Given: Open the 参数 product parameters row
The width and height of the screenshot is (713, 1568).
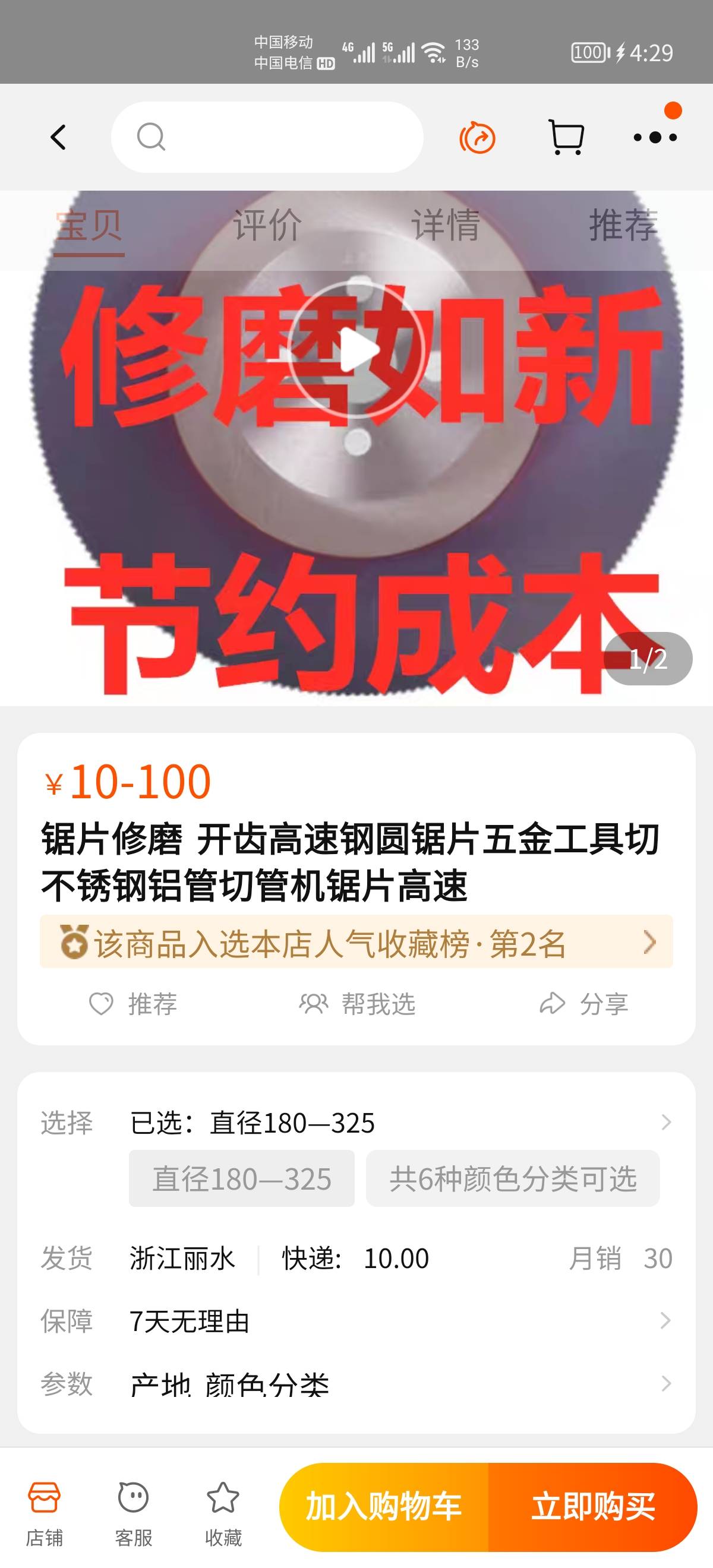Looking at the screenshot, I should click(356, 1383).
